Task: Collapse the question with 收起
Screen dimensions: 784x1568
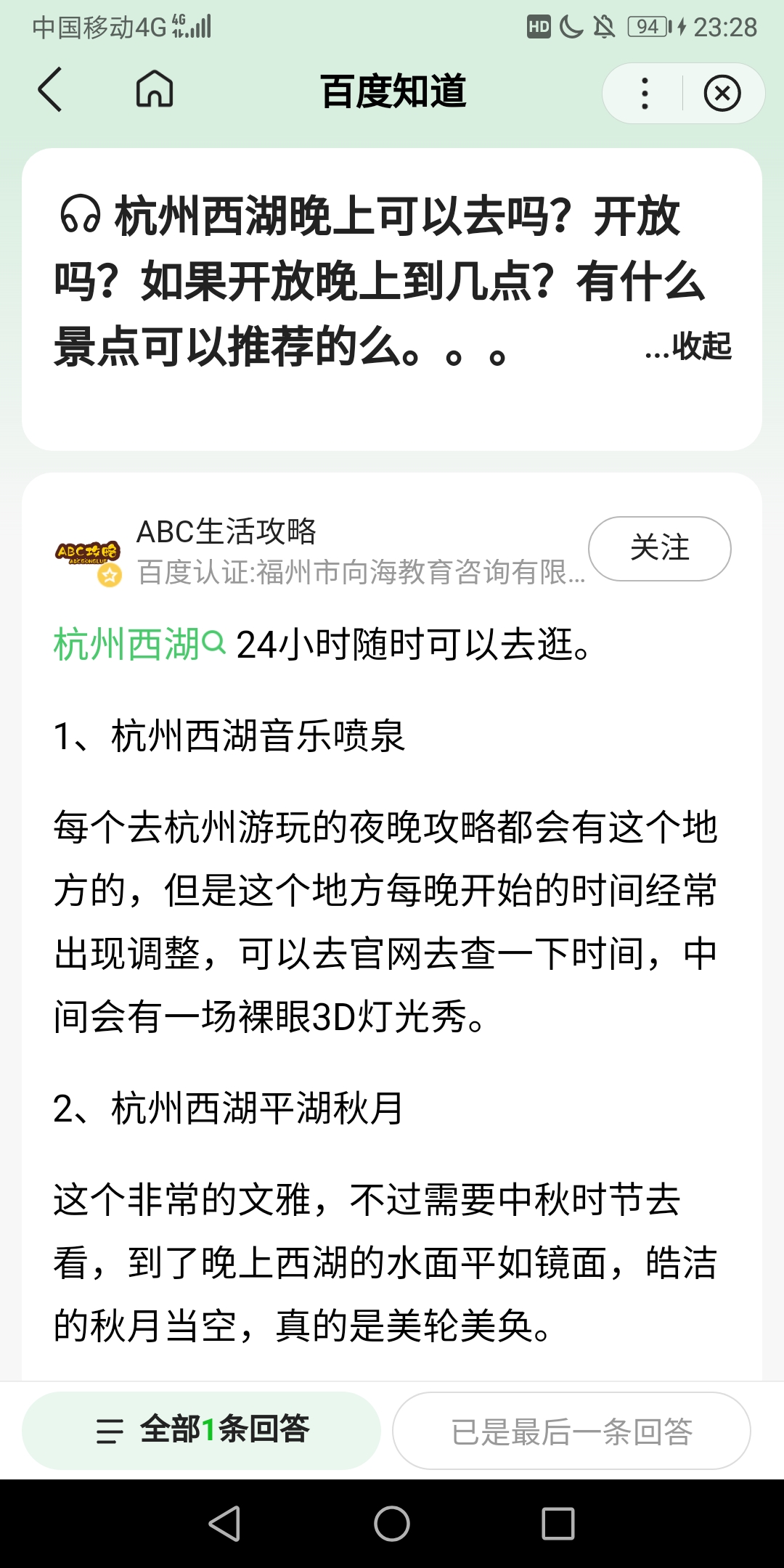Action: 690,347
